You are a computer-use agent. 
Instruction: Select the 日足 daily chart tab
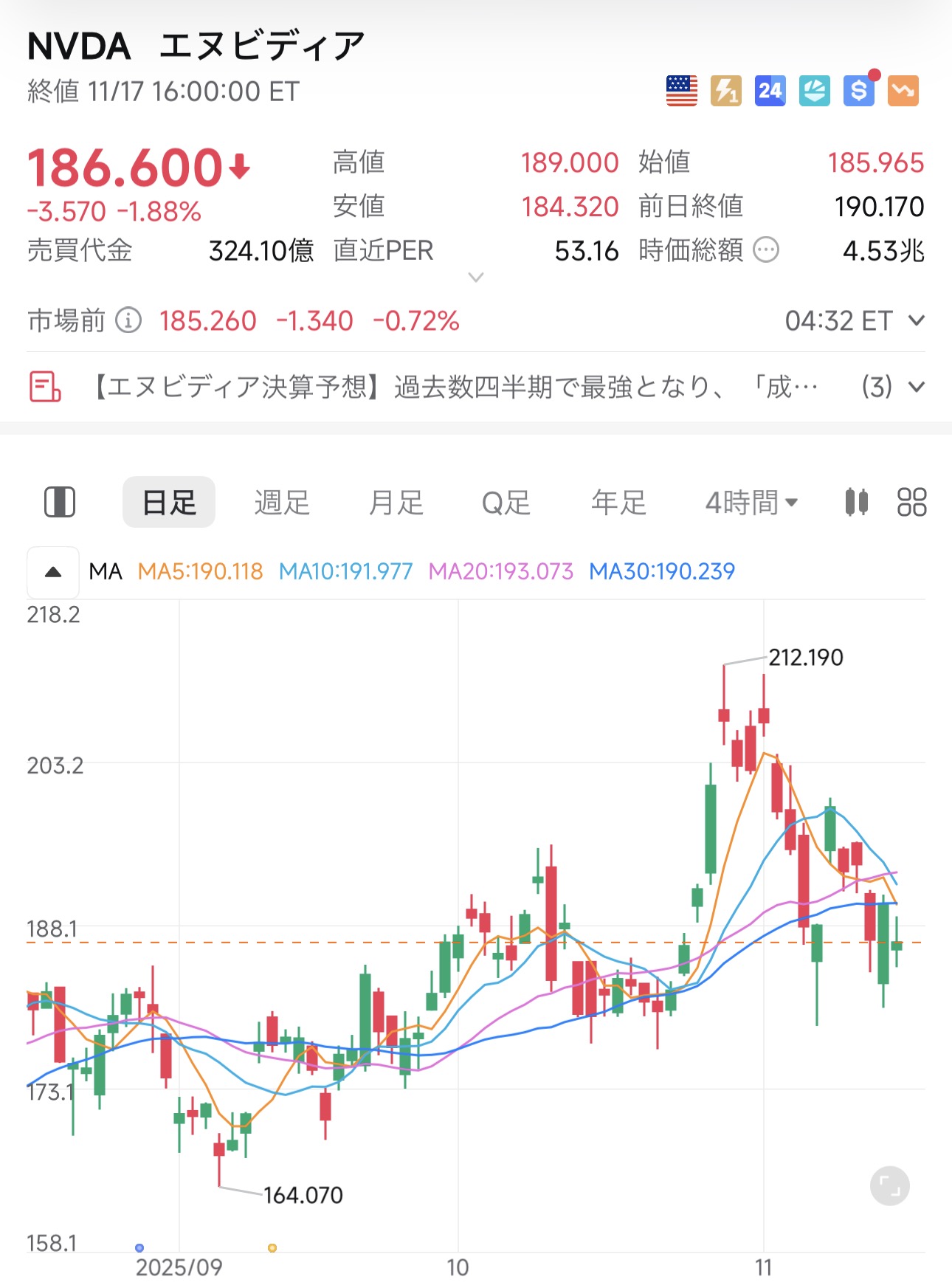pos(169,503)
